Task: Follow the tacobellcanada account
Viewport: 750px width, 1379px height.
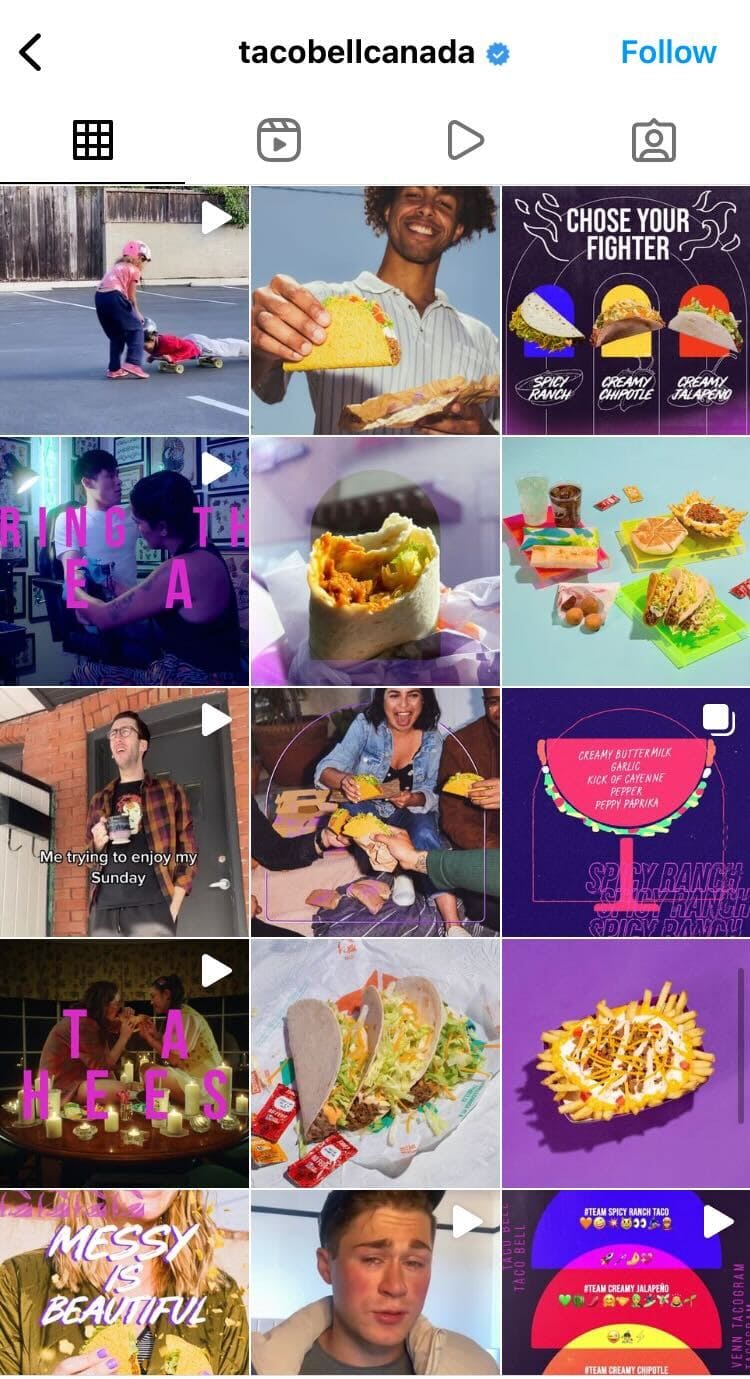Action: [668, 52]
